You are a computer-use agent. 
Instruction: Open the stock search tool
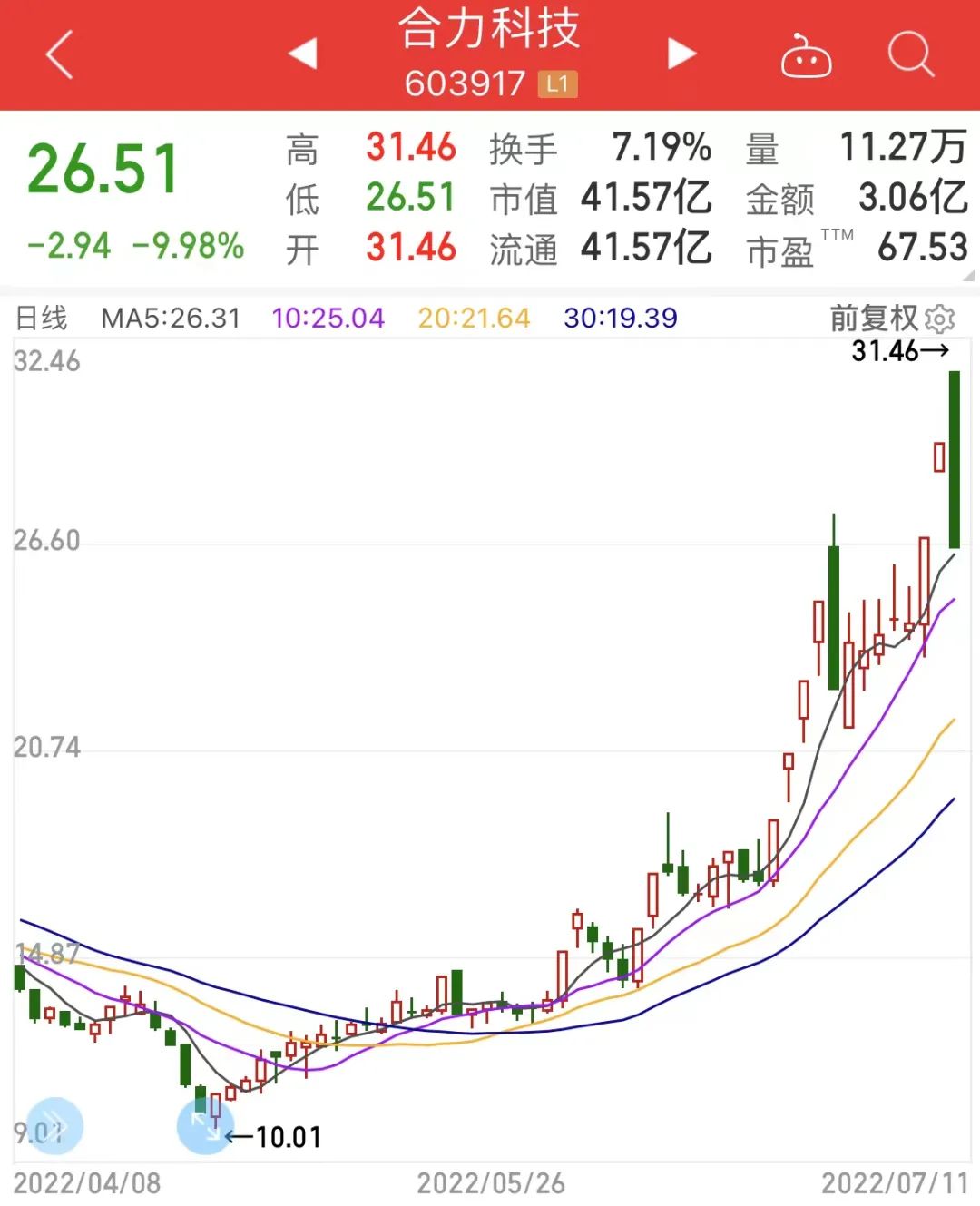tap(912, 57)
